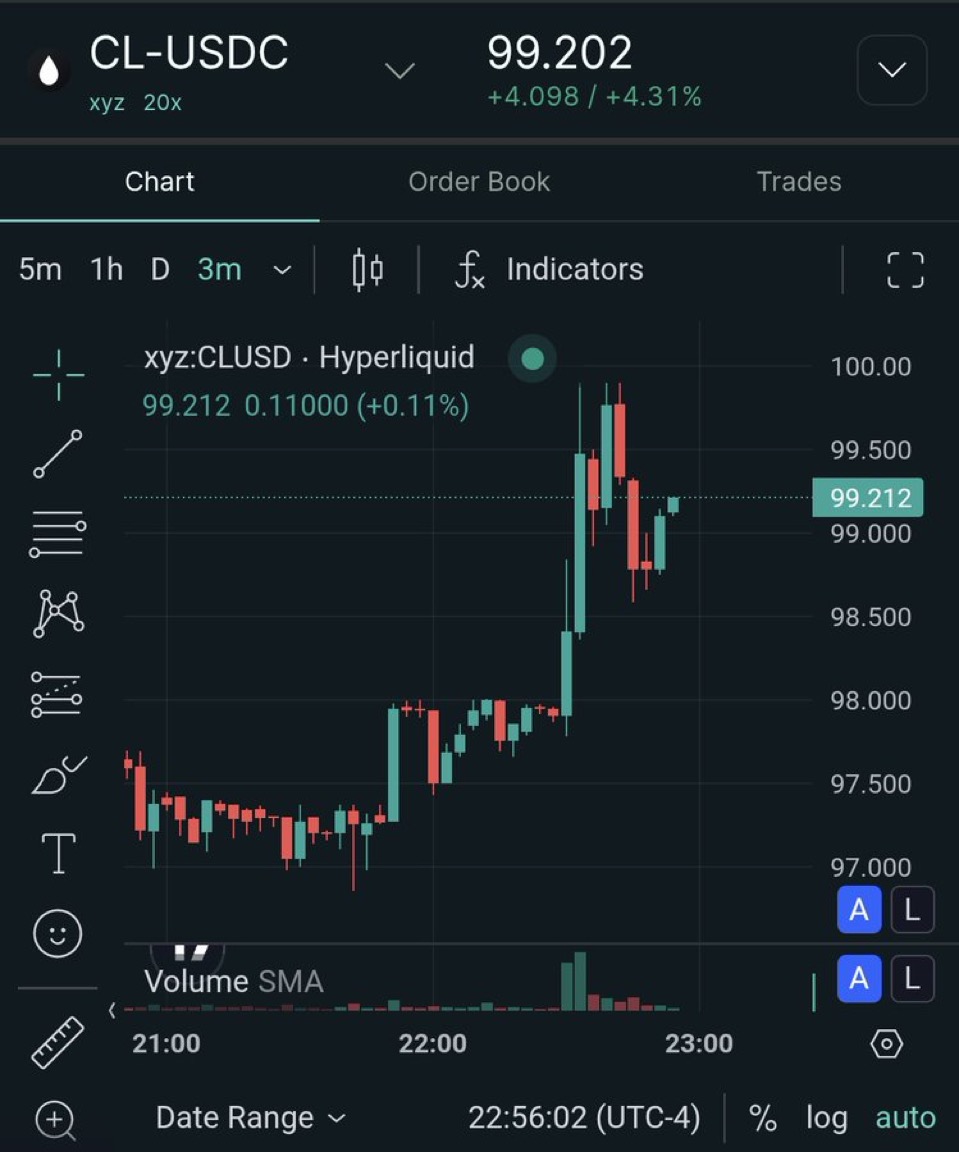Select the 5m timeframe

click(40, 270)
